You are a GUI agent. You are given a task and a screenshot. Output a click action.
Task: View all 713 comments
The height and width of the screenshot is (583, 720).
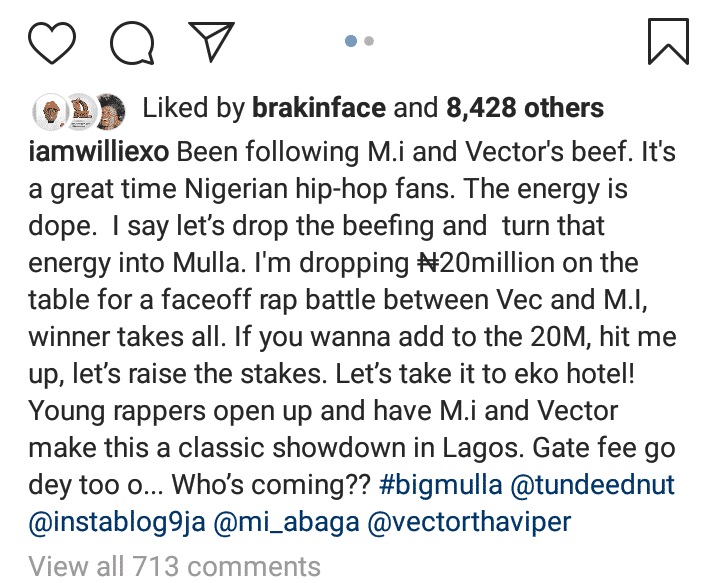(x=174, y=566)
